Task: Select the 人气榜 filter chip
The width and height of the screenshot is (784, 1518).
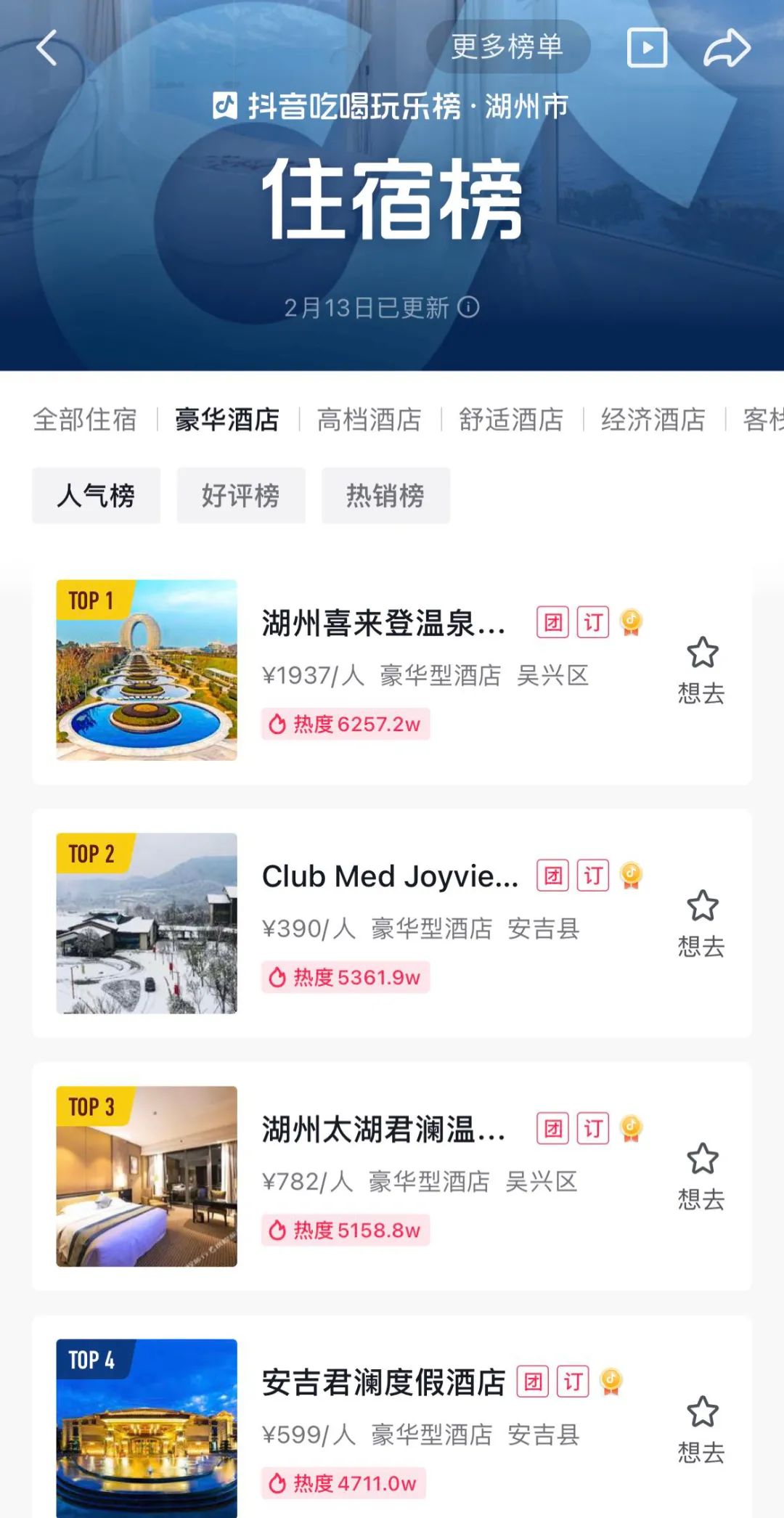Action: 96,496
